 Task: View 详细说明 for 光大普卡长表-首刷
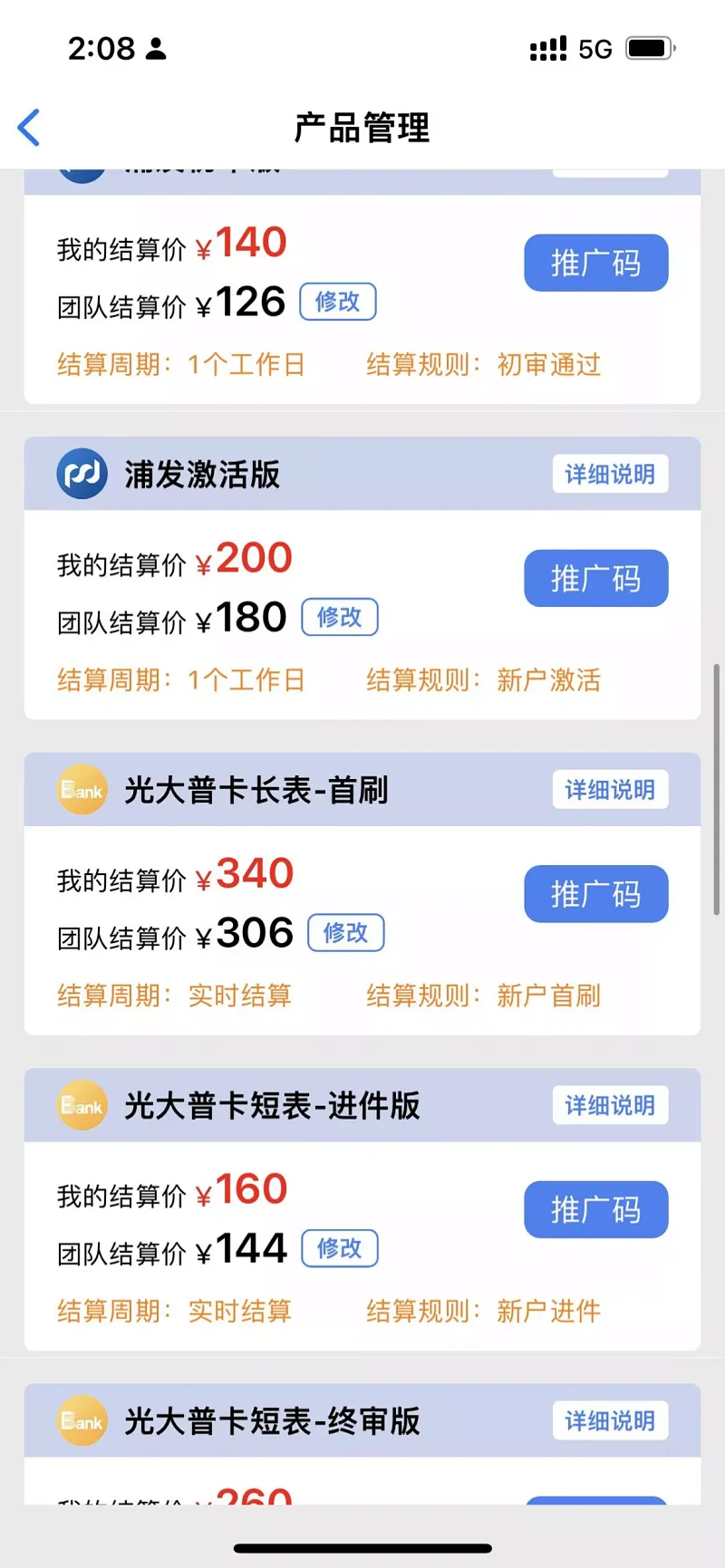pos(610,790)
